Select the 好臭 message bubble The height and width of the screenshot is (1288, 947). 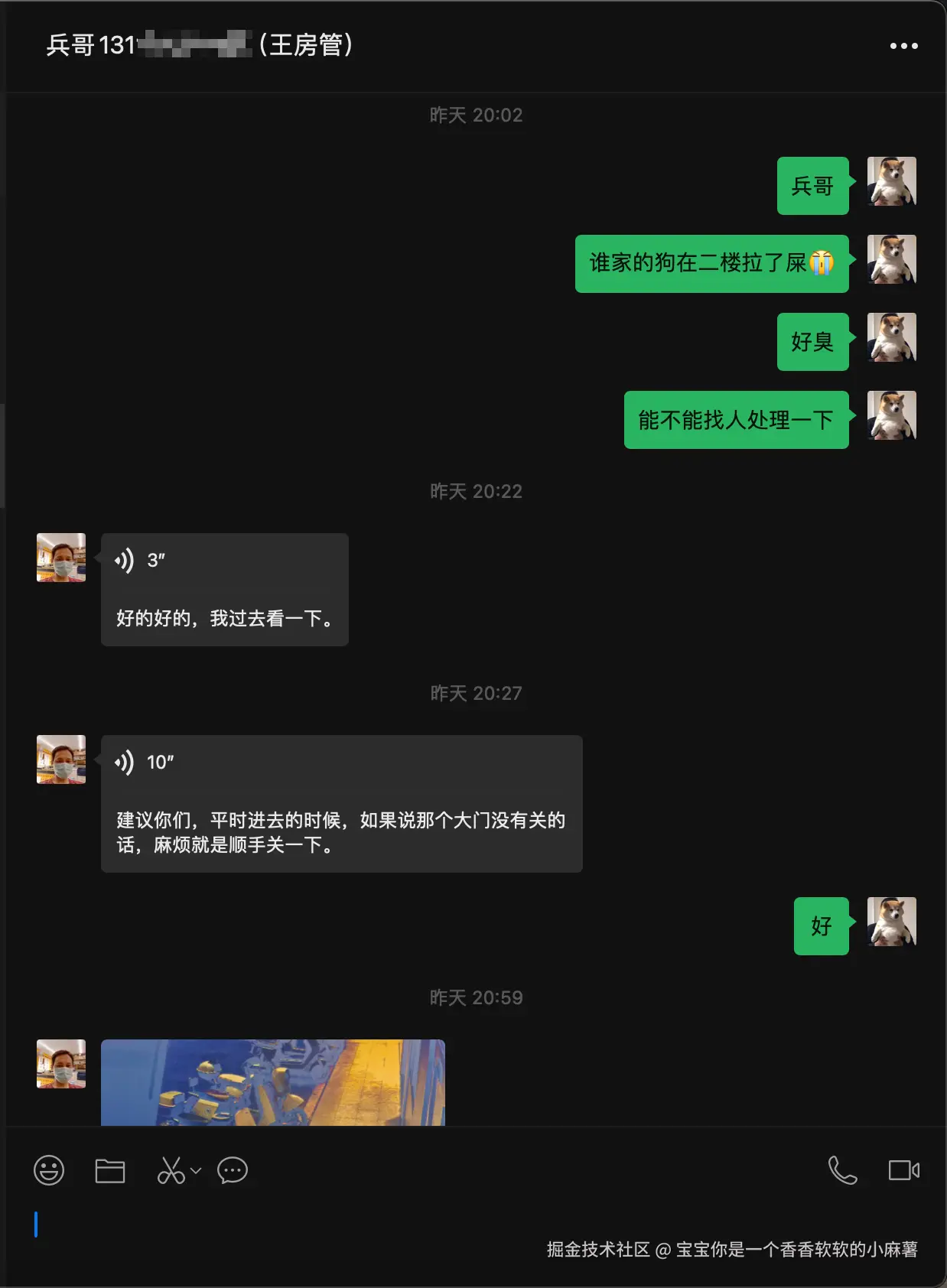pos(812,342)
